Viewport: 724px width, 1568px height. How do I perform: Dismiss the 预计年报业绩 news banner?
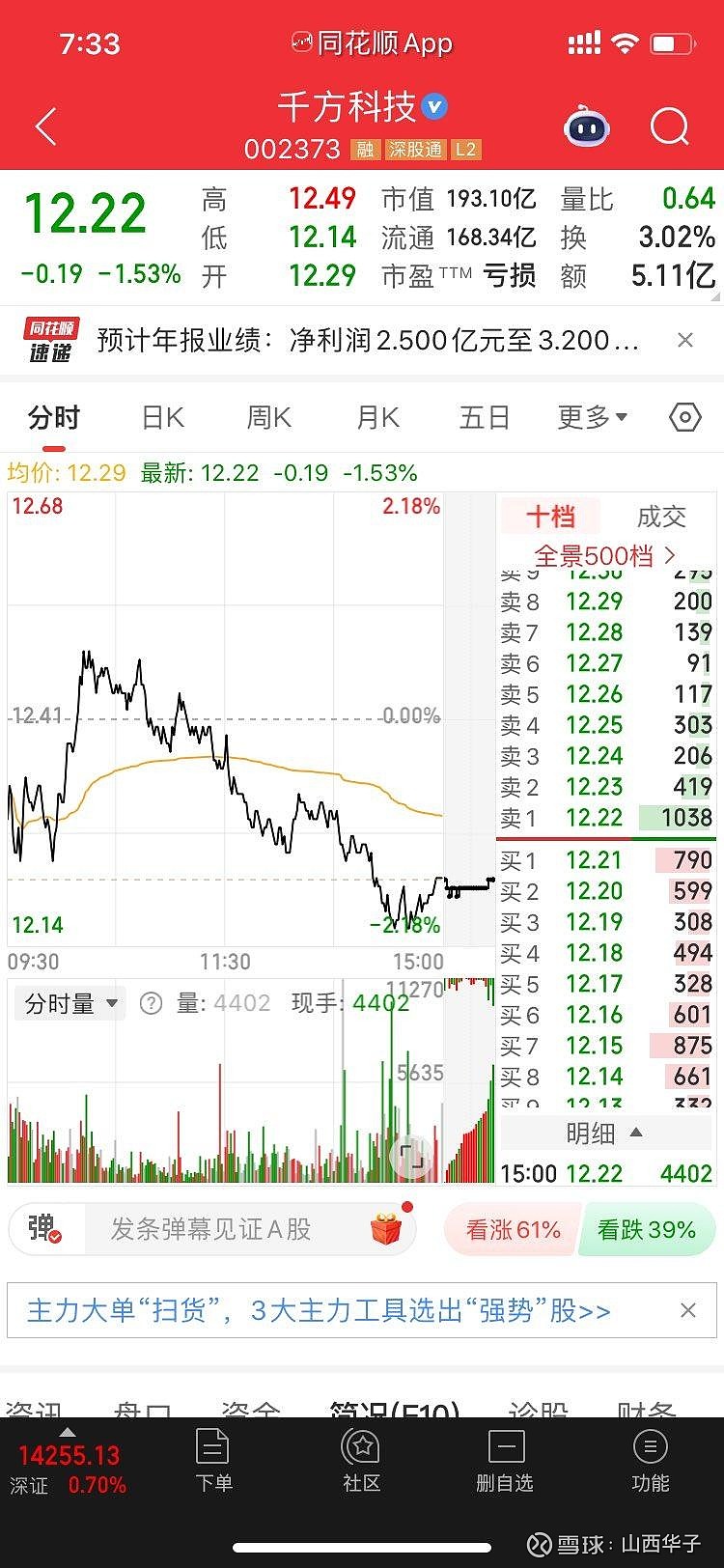[x=684, y=340]
